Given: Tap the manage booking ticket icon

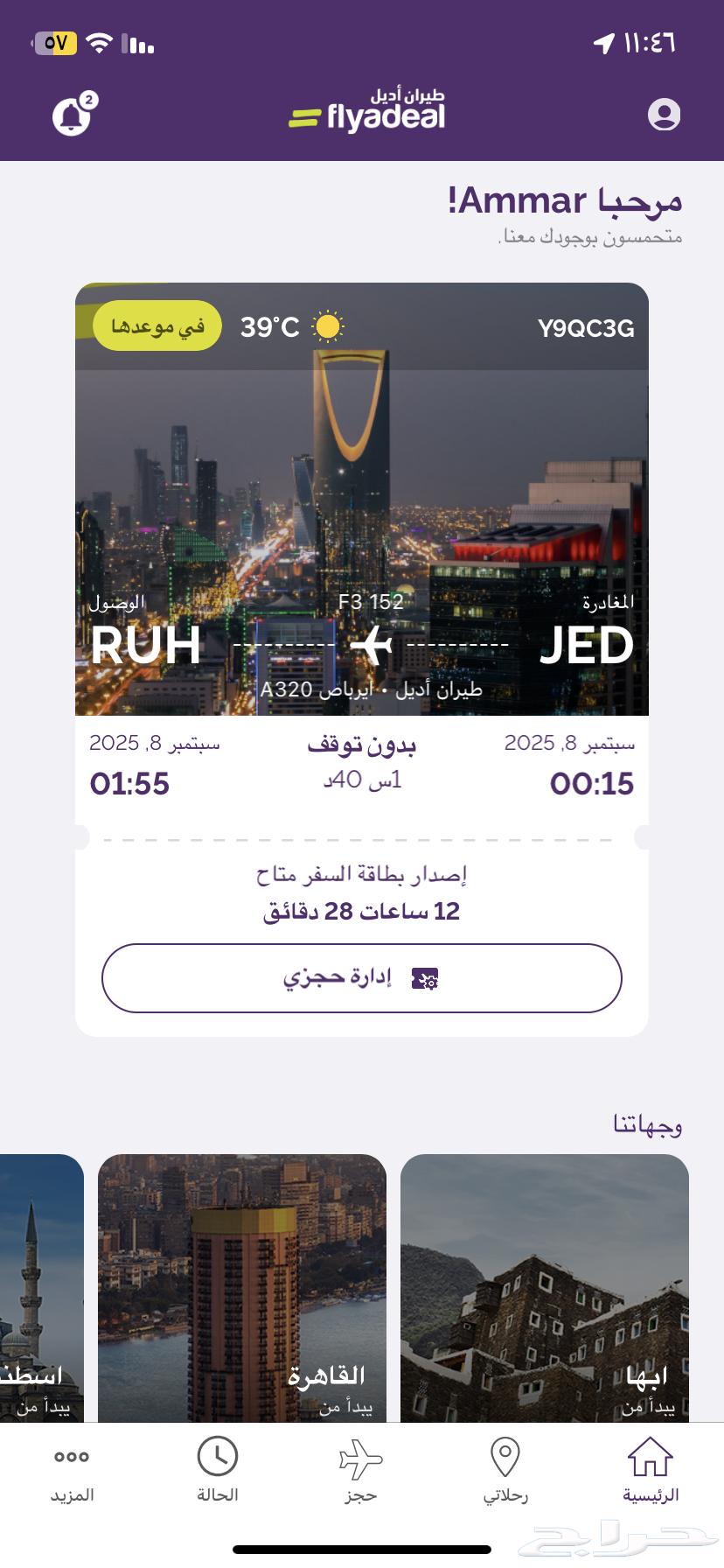Looking at the screenshot, I should [423, 979].
